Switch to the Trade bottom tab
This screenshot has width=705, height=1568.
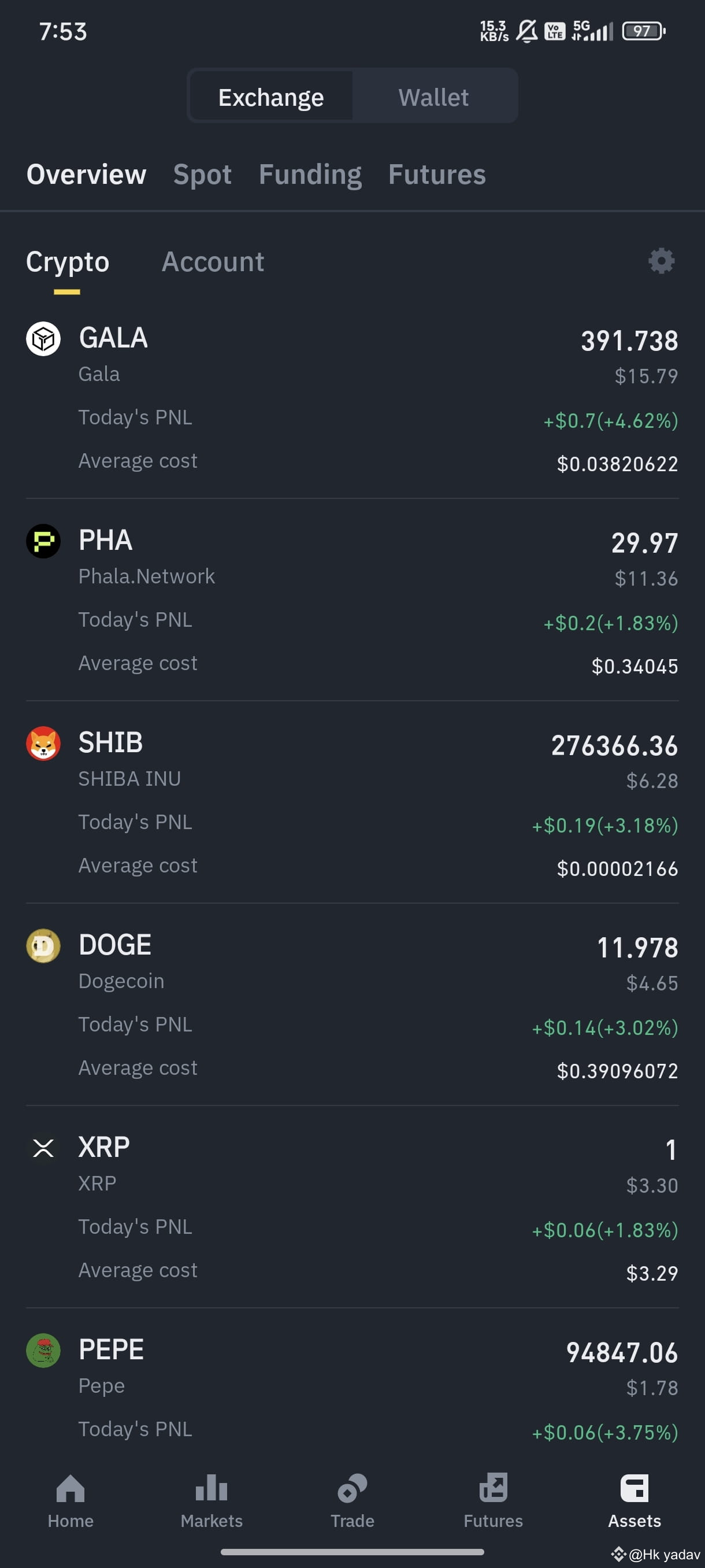pos(352,1501)
